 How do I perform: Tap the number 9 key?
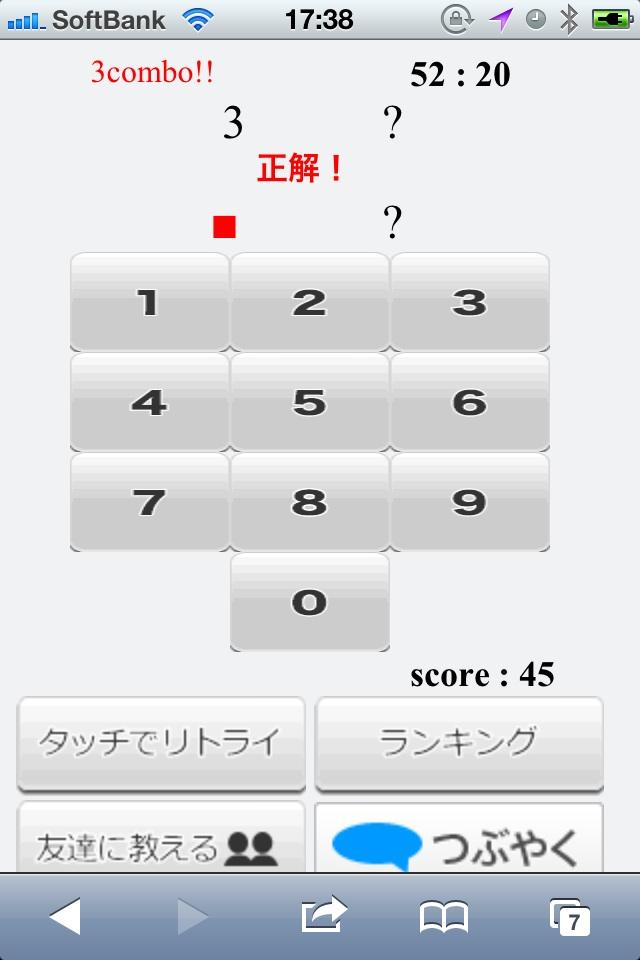tap(469, 502)
